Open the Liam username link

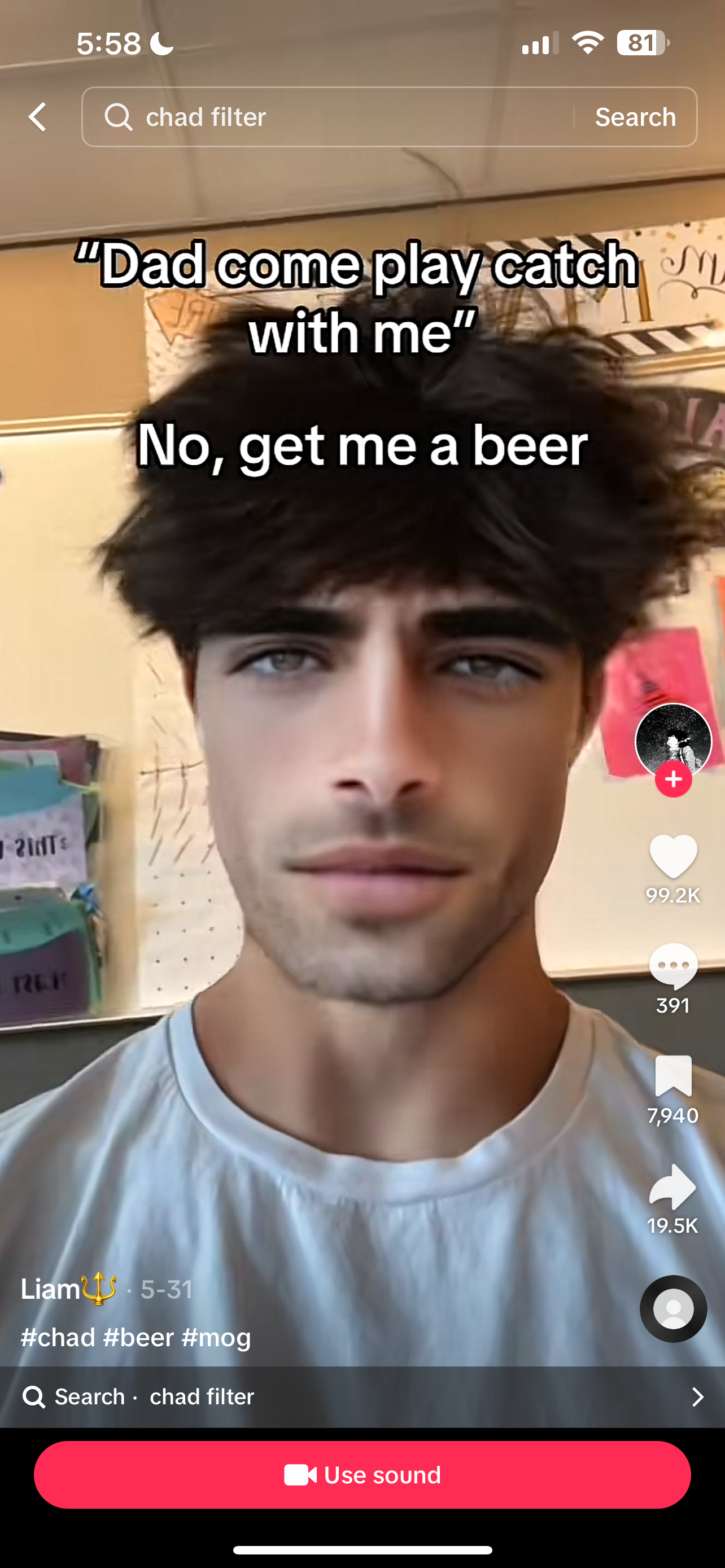[69, 1289]
